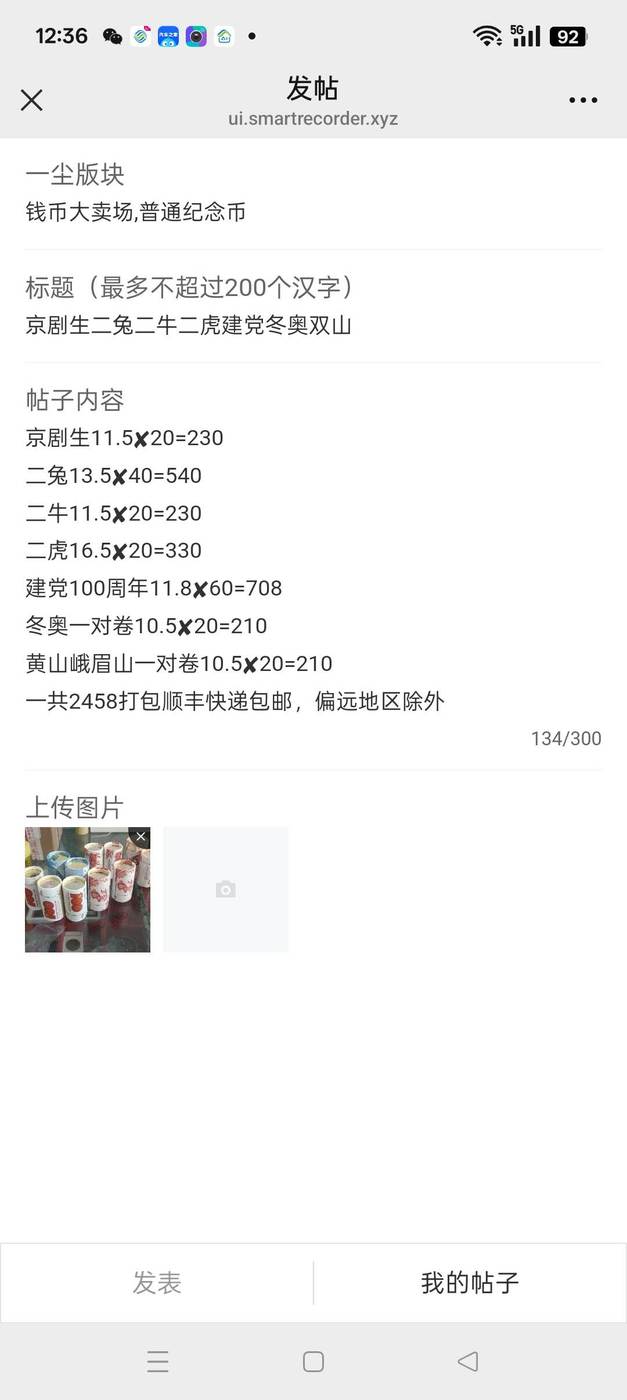Add another photo with camera tile

point(226,889)
